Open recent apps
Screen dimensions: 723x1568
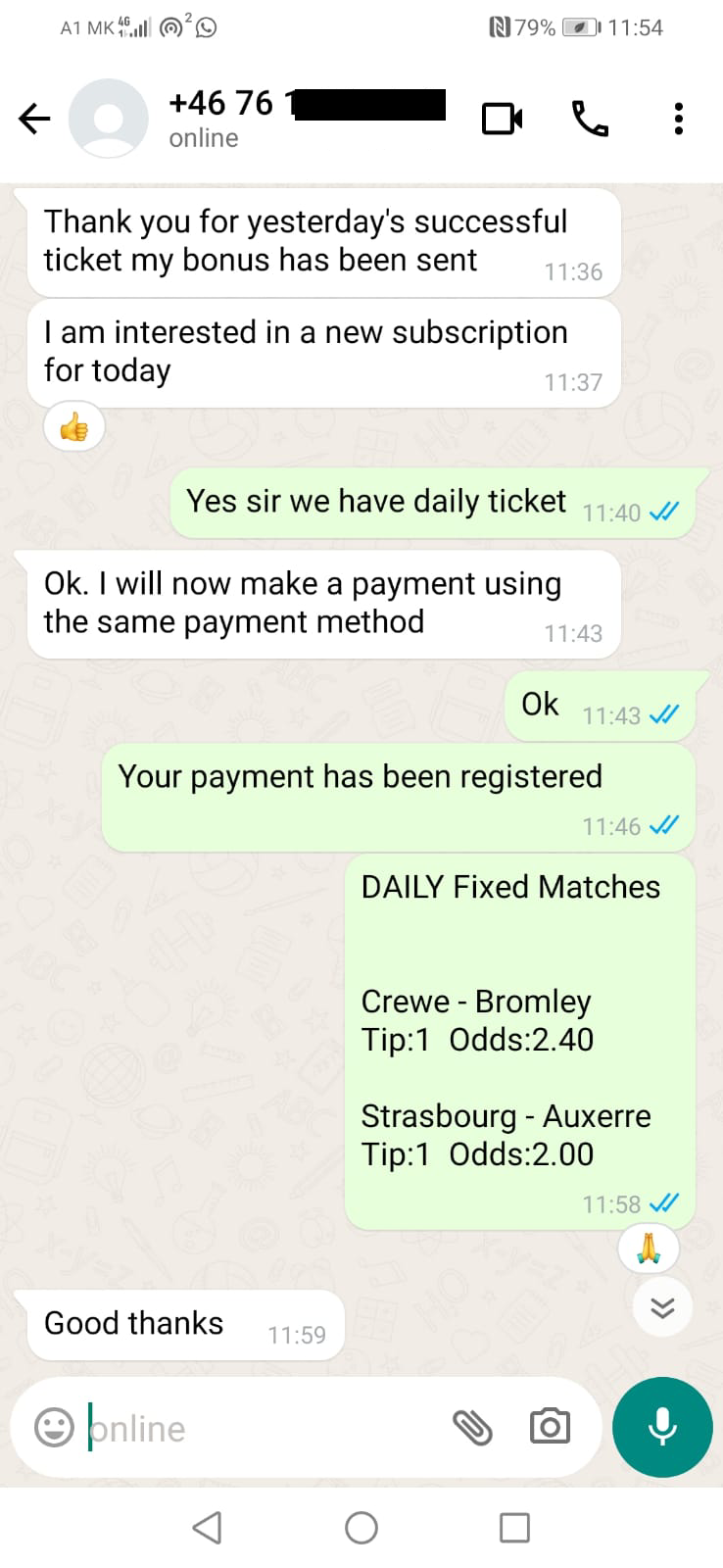[514, 1528]
